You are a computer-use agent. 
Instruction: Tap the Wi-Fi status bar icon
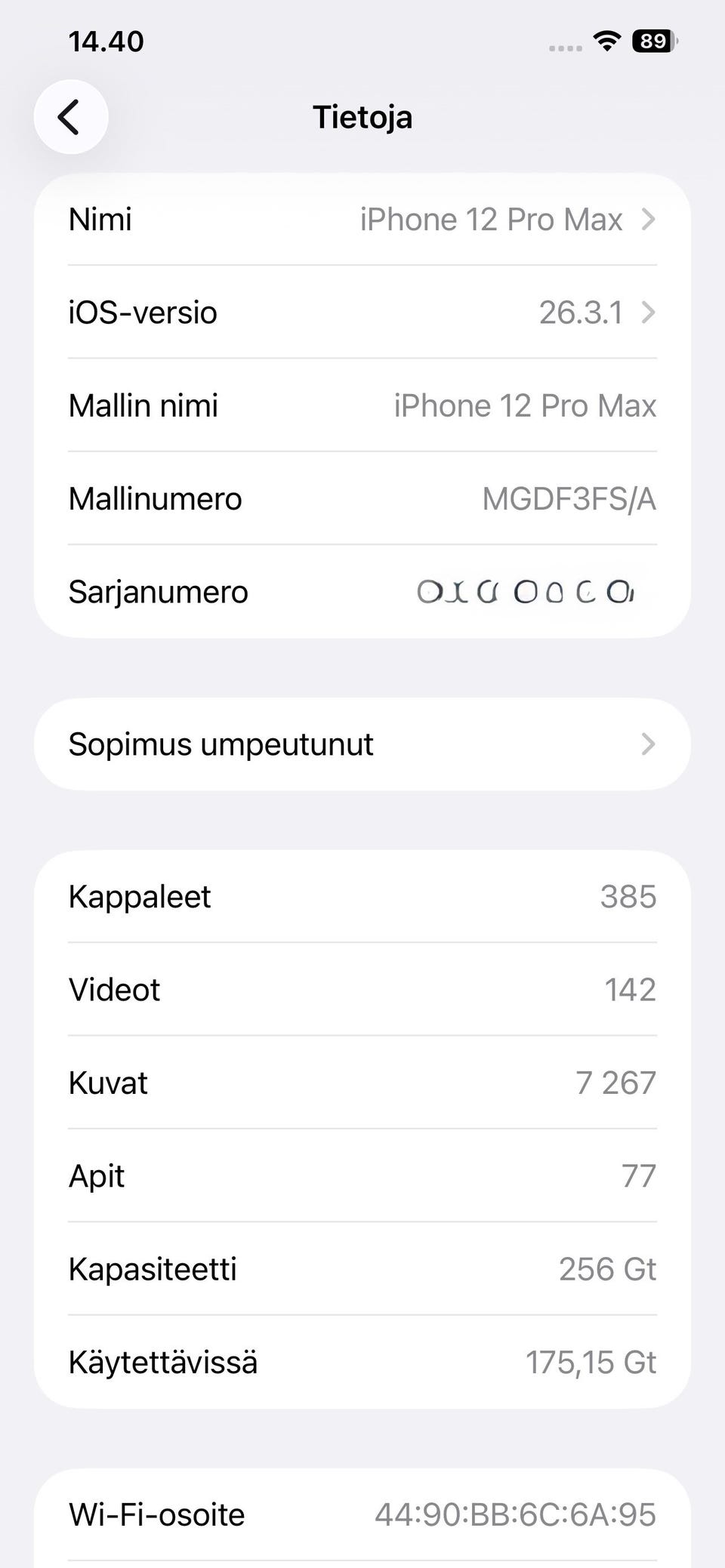click(606, 40)
